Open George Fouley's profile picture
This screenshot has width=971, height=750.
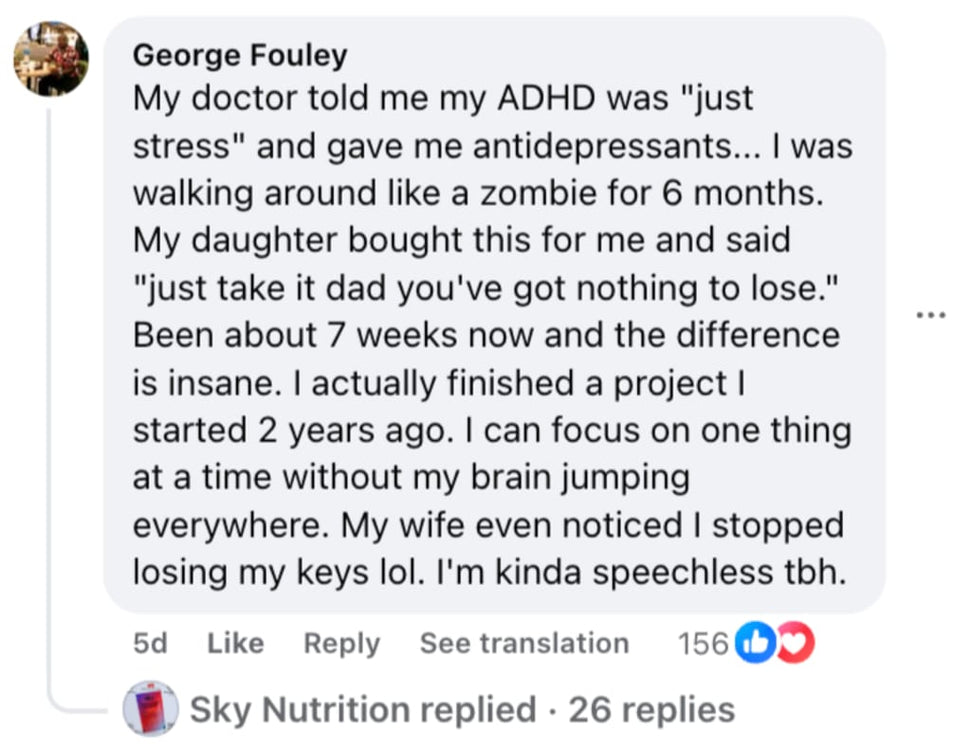coord(50,58)
